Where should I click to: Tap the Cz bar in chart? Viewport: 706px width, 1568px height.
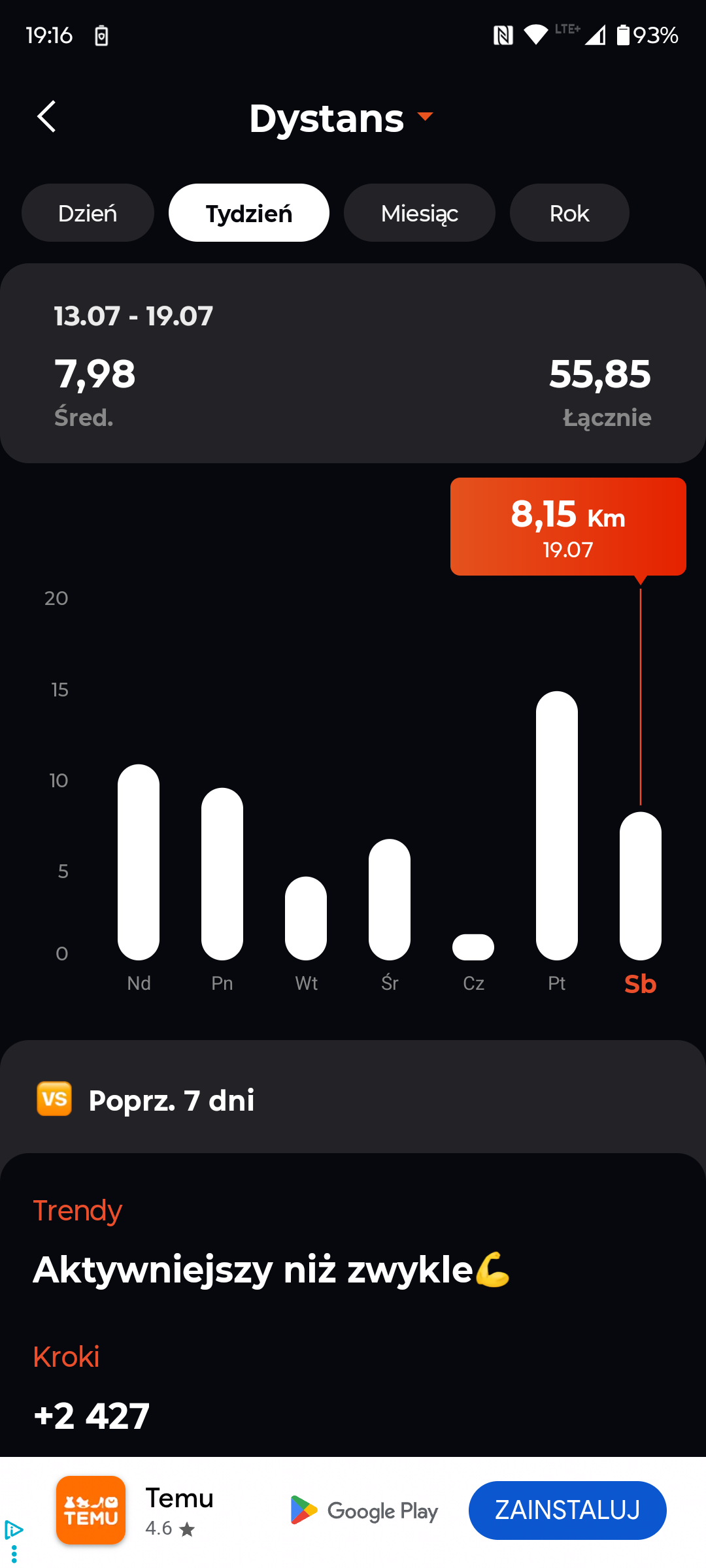473,947
